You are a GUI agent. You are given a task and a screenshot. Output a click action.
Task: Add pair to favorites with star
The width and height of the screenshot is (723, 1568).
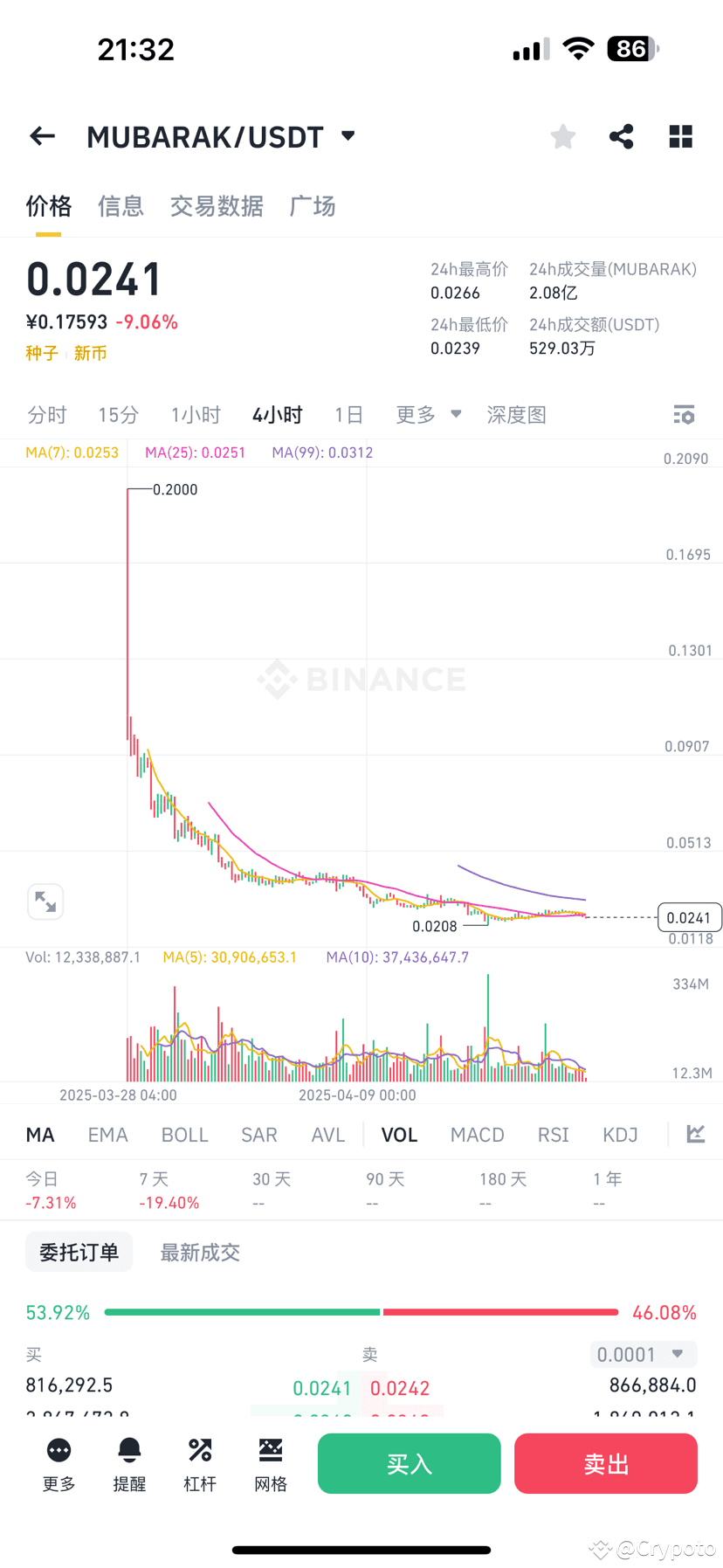pos(563,136)
